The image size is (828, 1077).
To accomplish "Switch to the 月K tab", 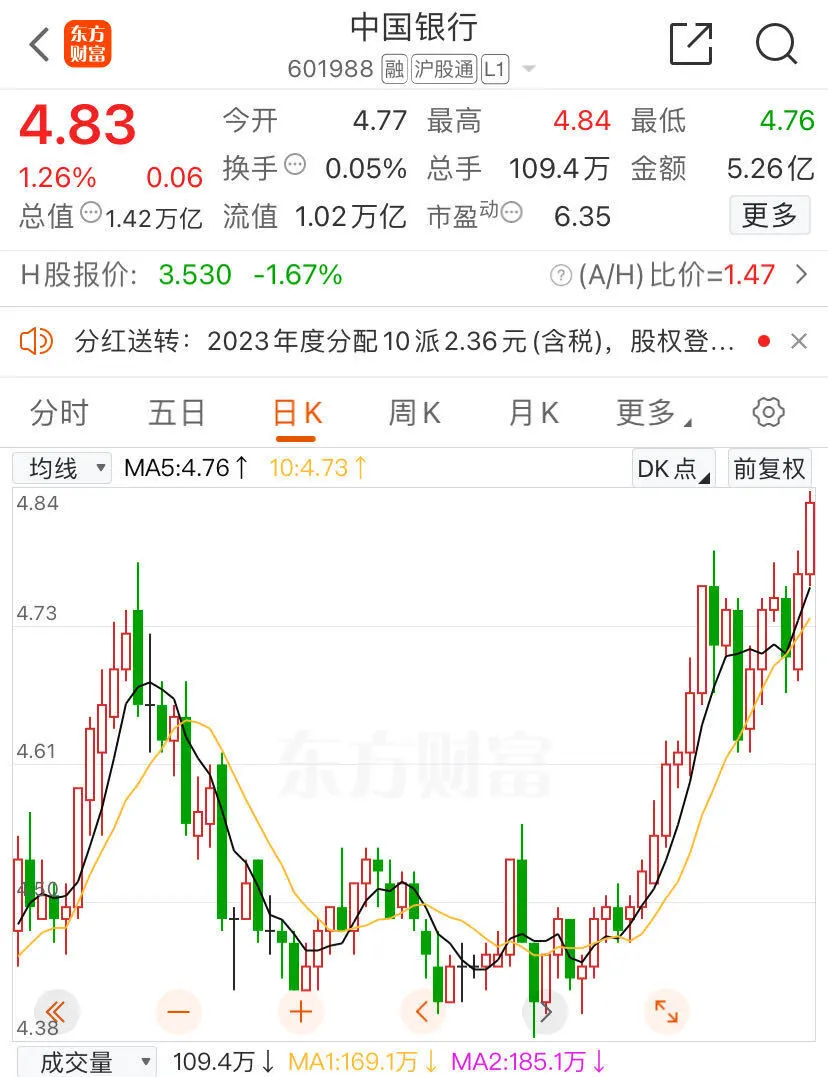I will (531, 411).
